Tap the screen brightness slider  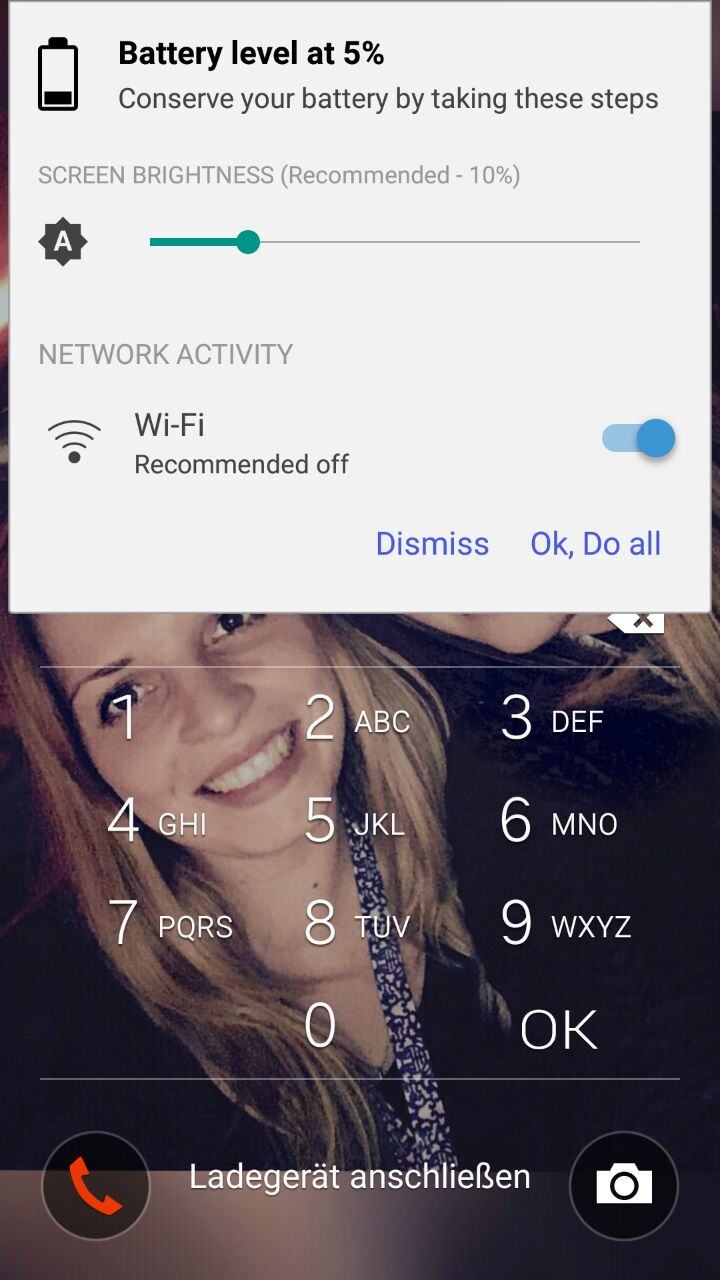[x=394, y=242]
